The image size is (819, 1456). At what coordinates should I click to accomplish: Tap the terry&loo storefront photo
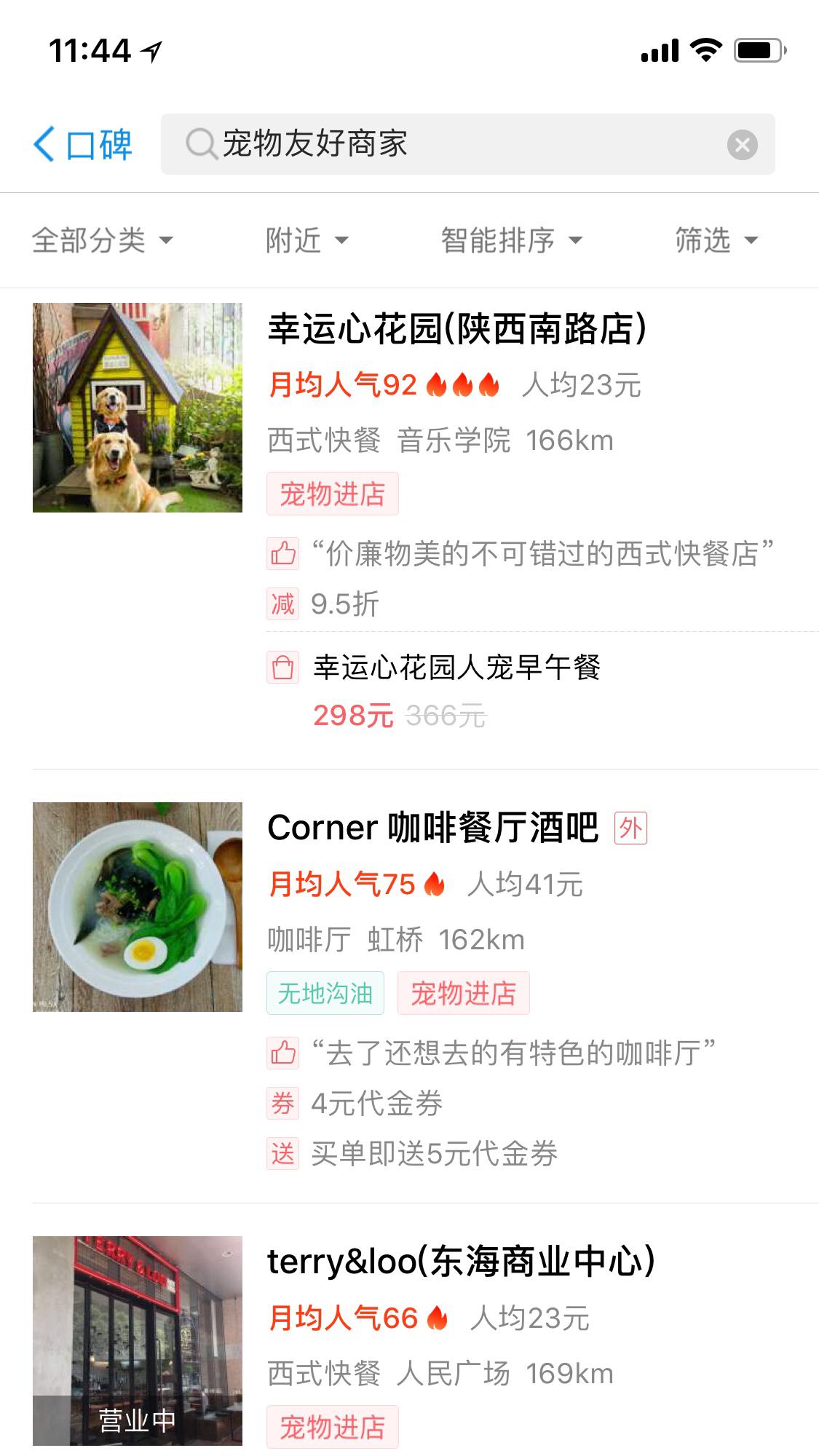coord(138,1341)
